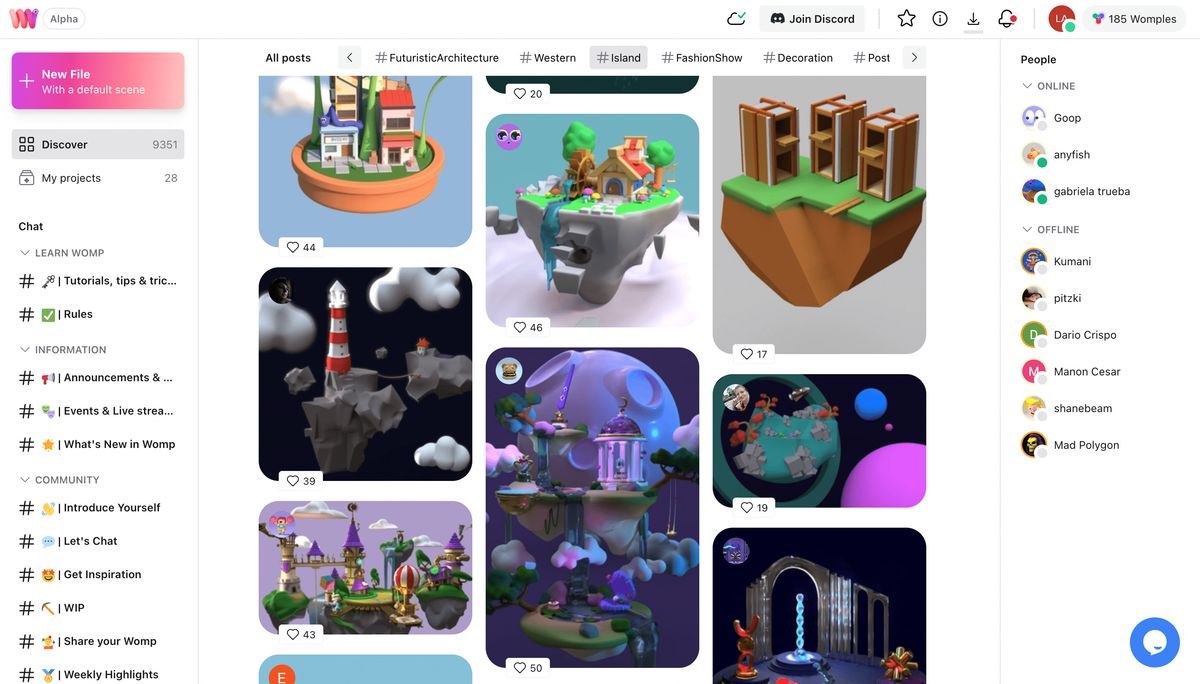Switch to FashionShow hashtag

[701, 57]
